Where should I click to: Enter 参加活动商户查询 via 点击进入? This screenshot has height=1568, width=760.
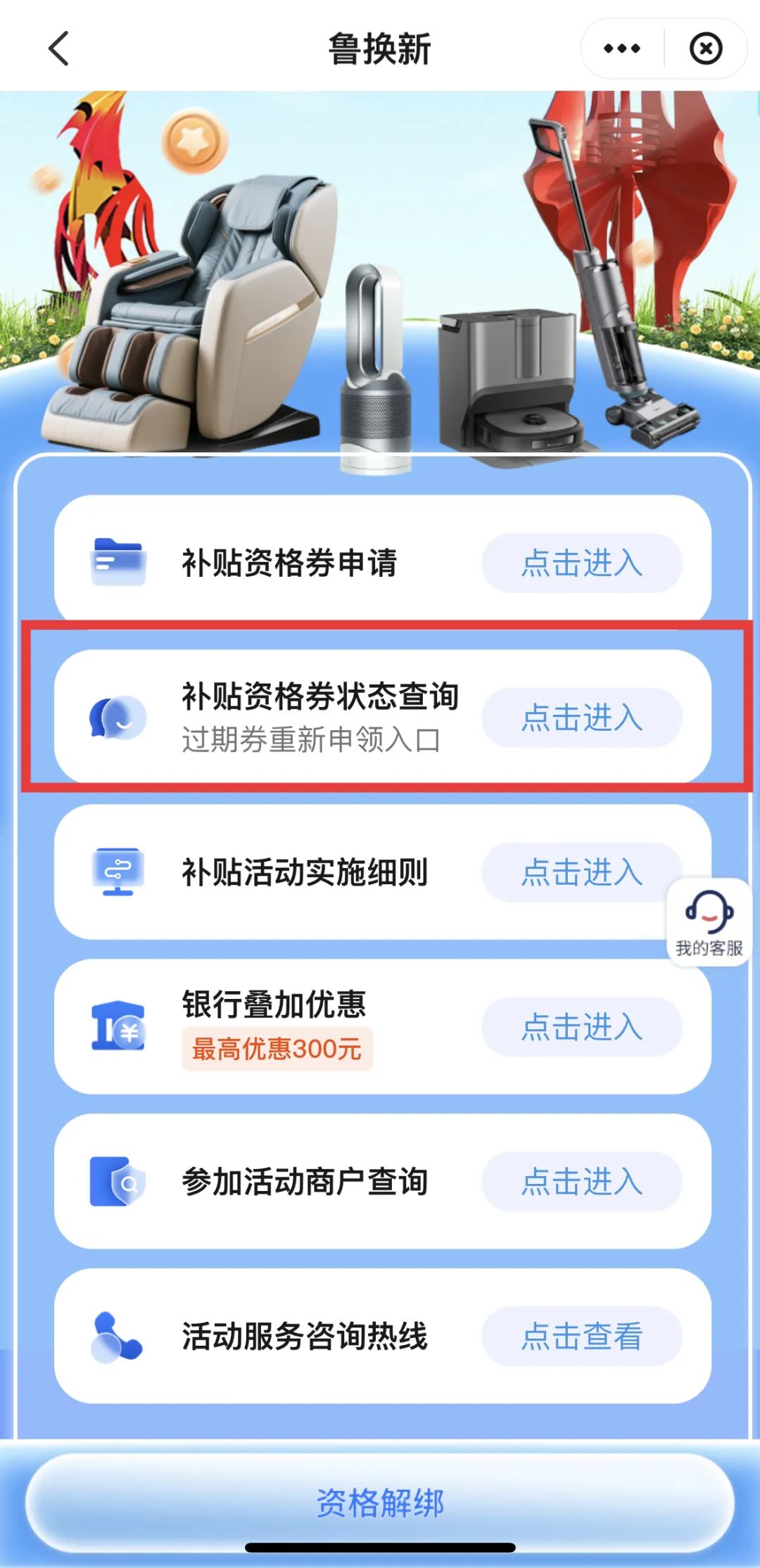pos(581,1182)
